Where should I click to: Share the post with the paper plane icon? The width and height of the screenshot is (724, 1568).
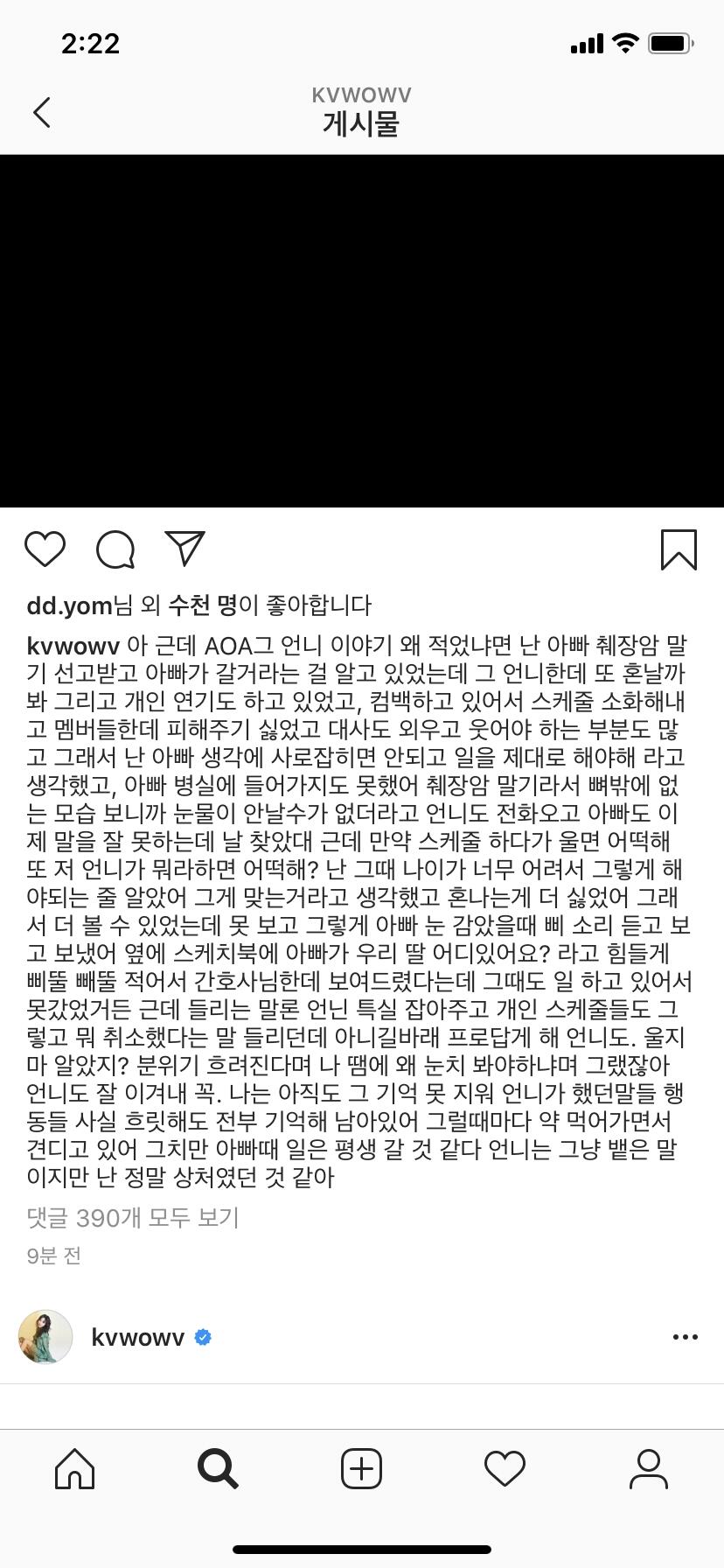tap(185, 549)
